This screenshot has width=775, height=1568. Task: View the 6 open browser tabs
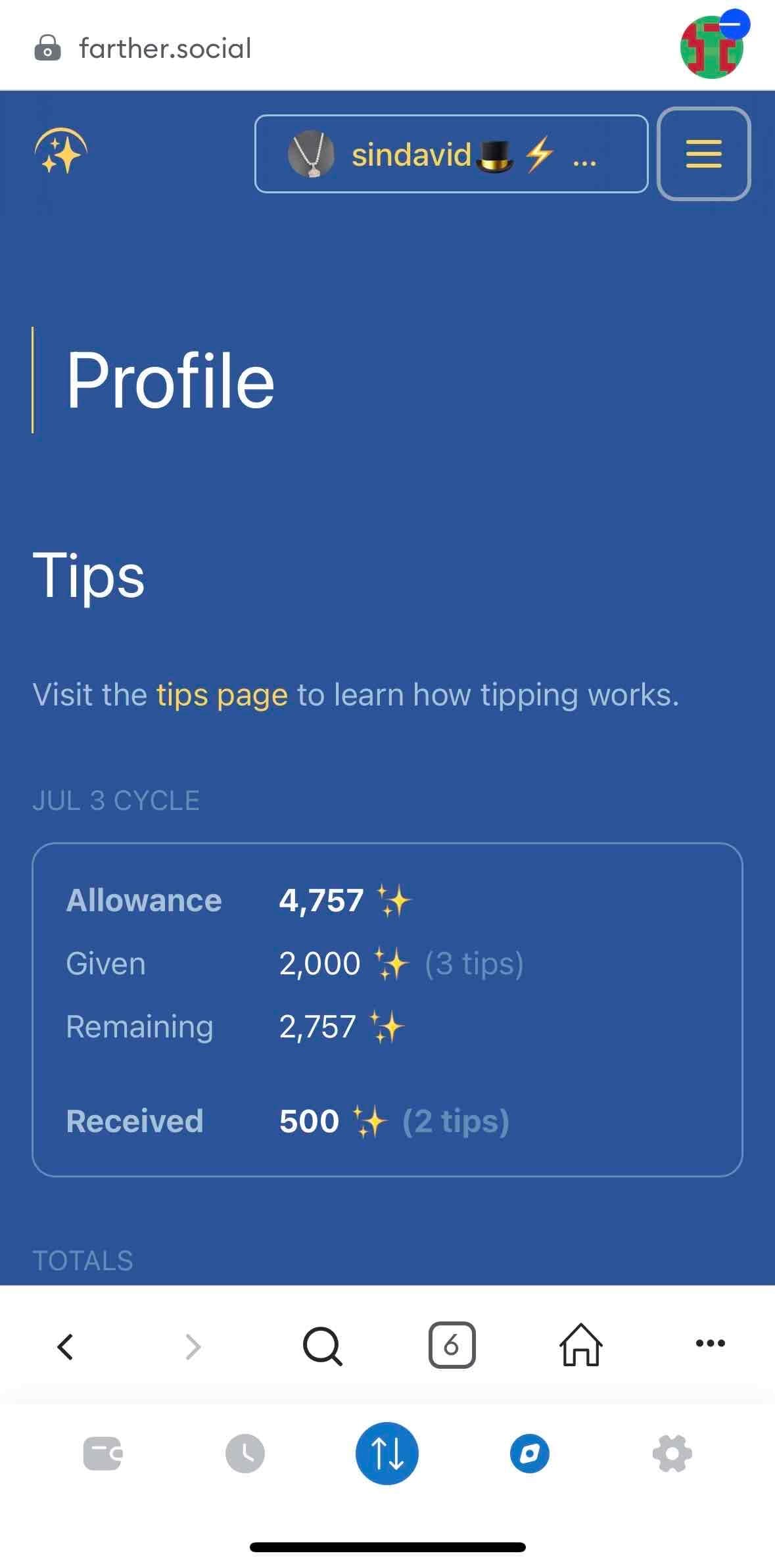(452, 1345)
